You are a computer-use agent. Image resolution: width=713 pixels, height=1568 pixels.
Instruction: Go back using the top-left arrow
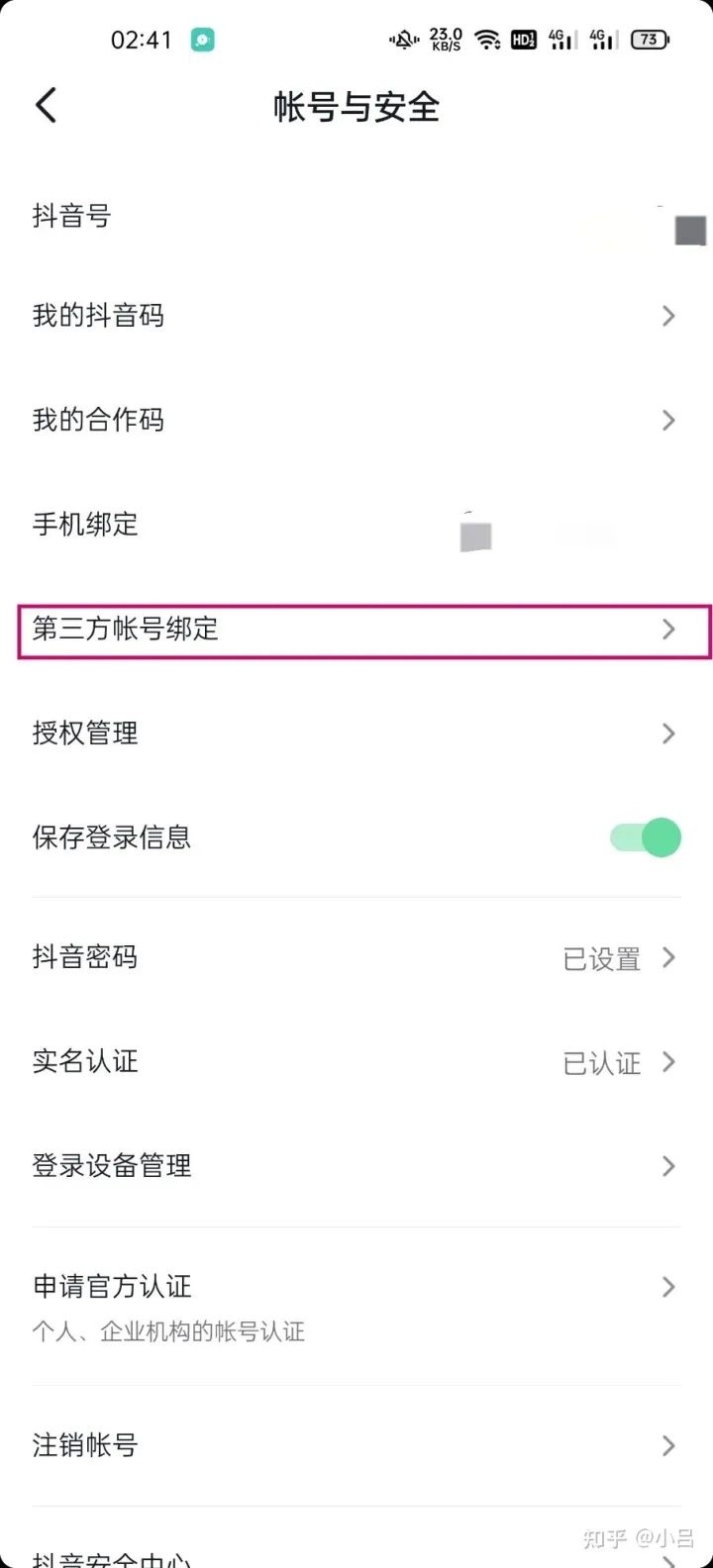click(46, 106)
